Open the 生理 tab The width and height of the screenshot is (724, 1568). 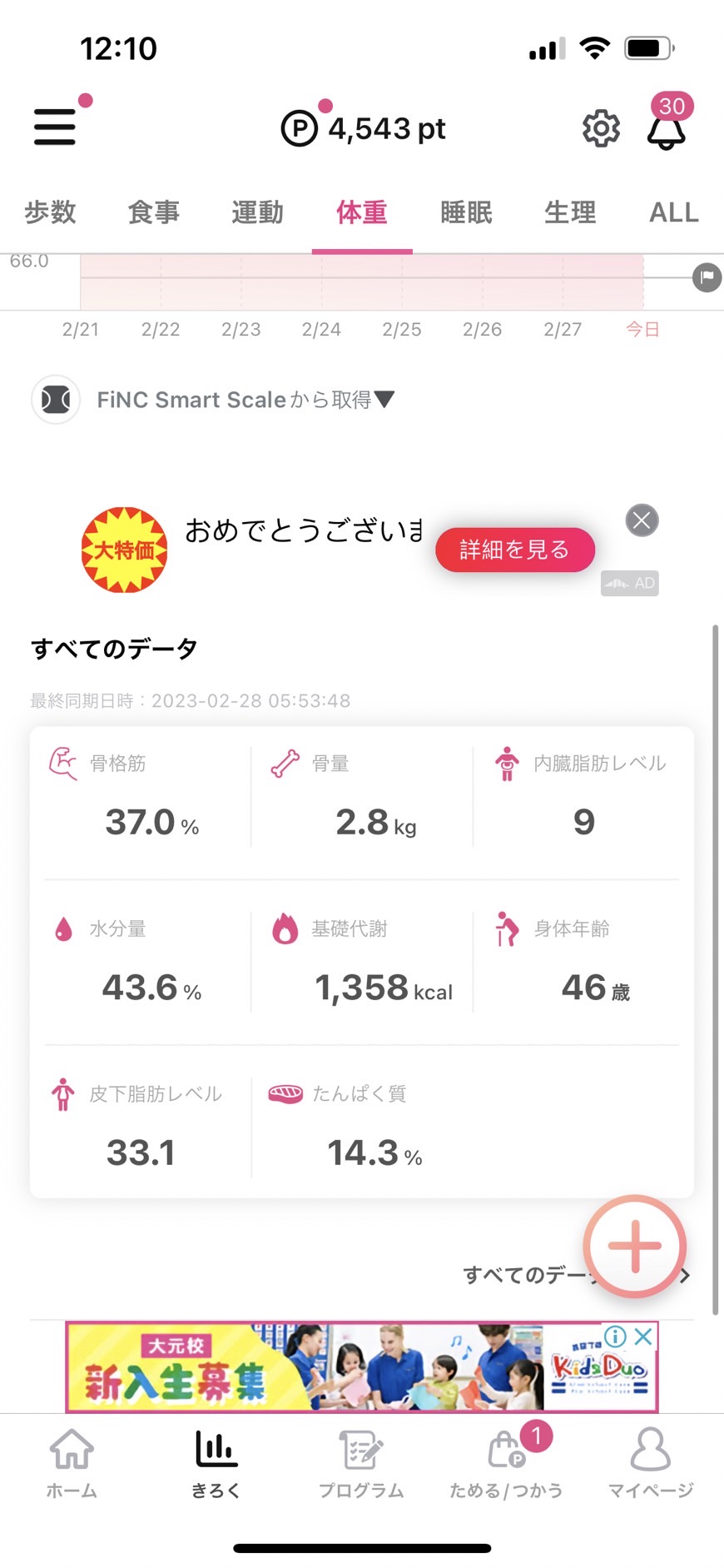[x=570, y=212]
